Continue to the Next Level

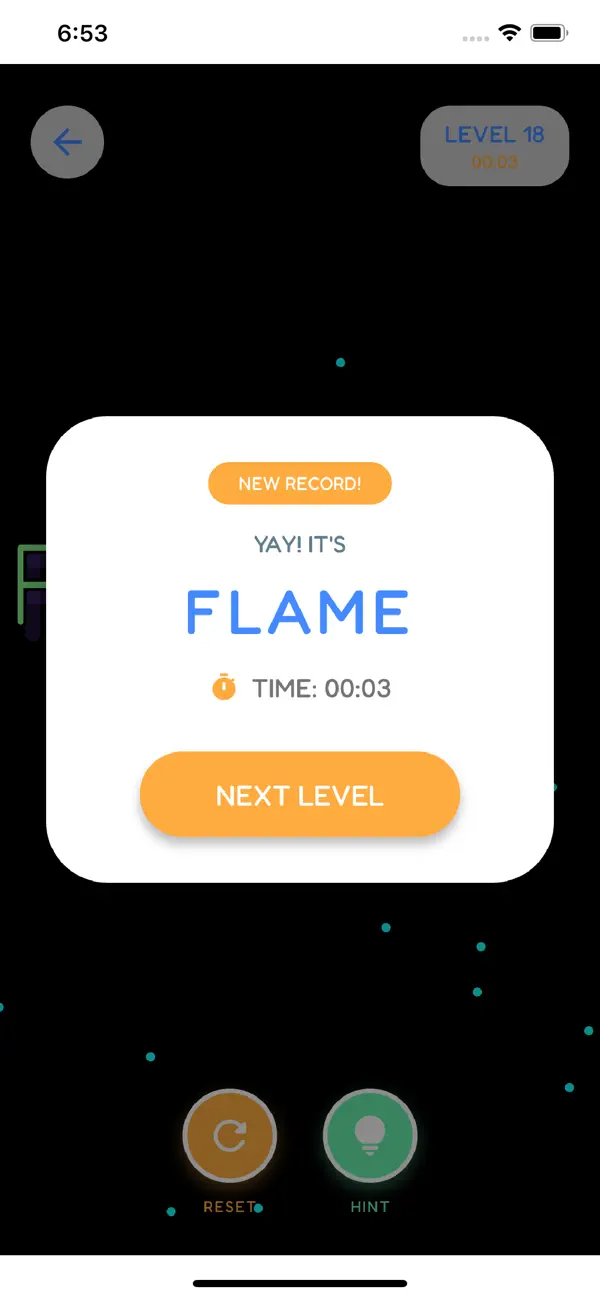(x=300, y=794)
